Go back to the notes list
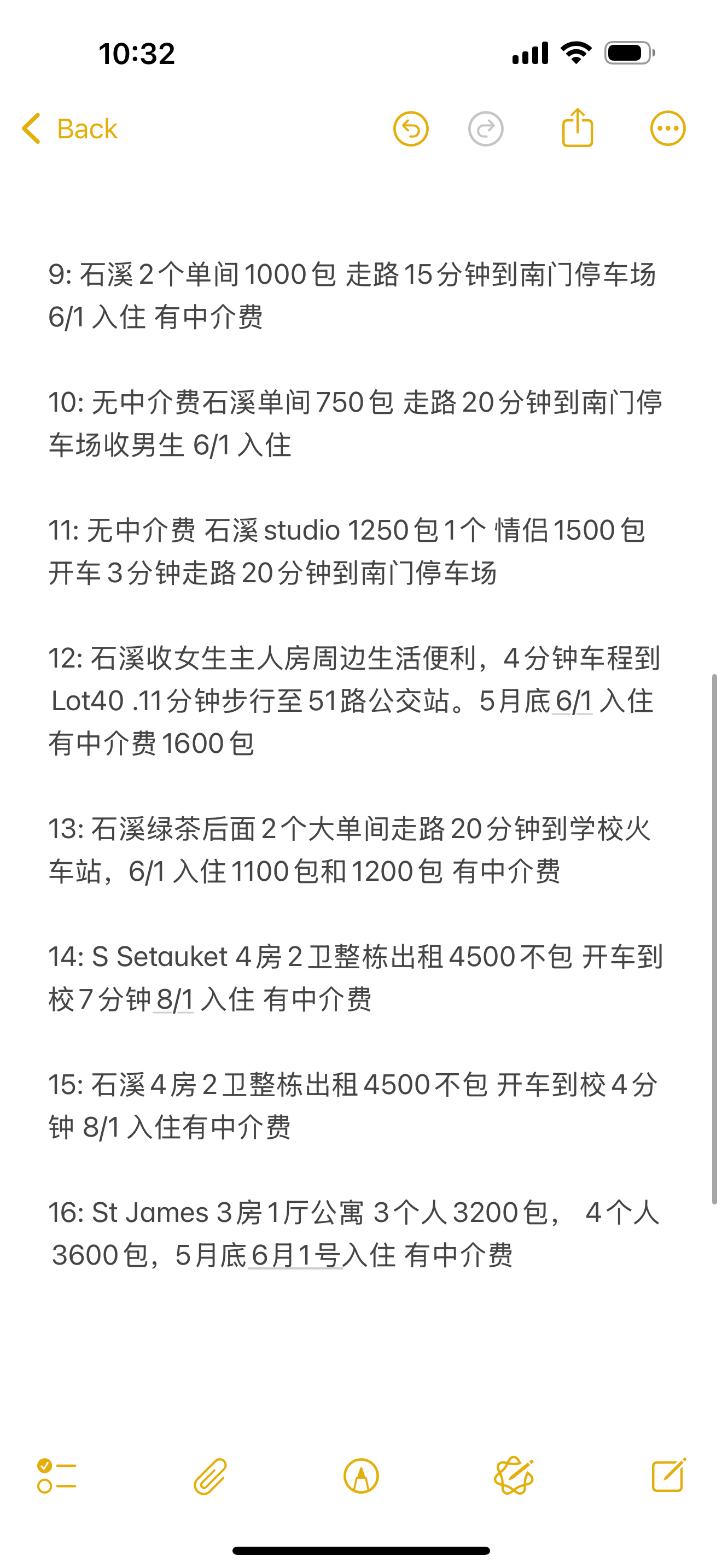This screenshot has width=722, height=1568. [x=69, y=128]
